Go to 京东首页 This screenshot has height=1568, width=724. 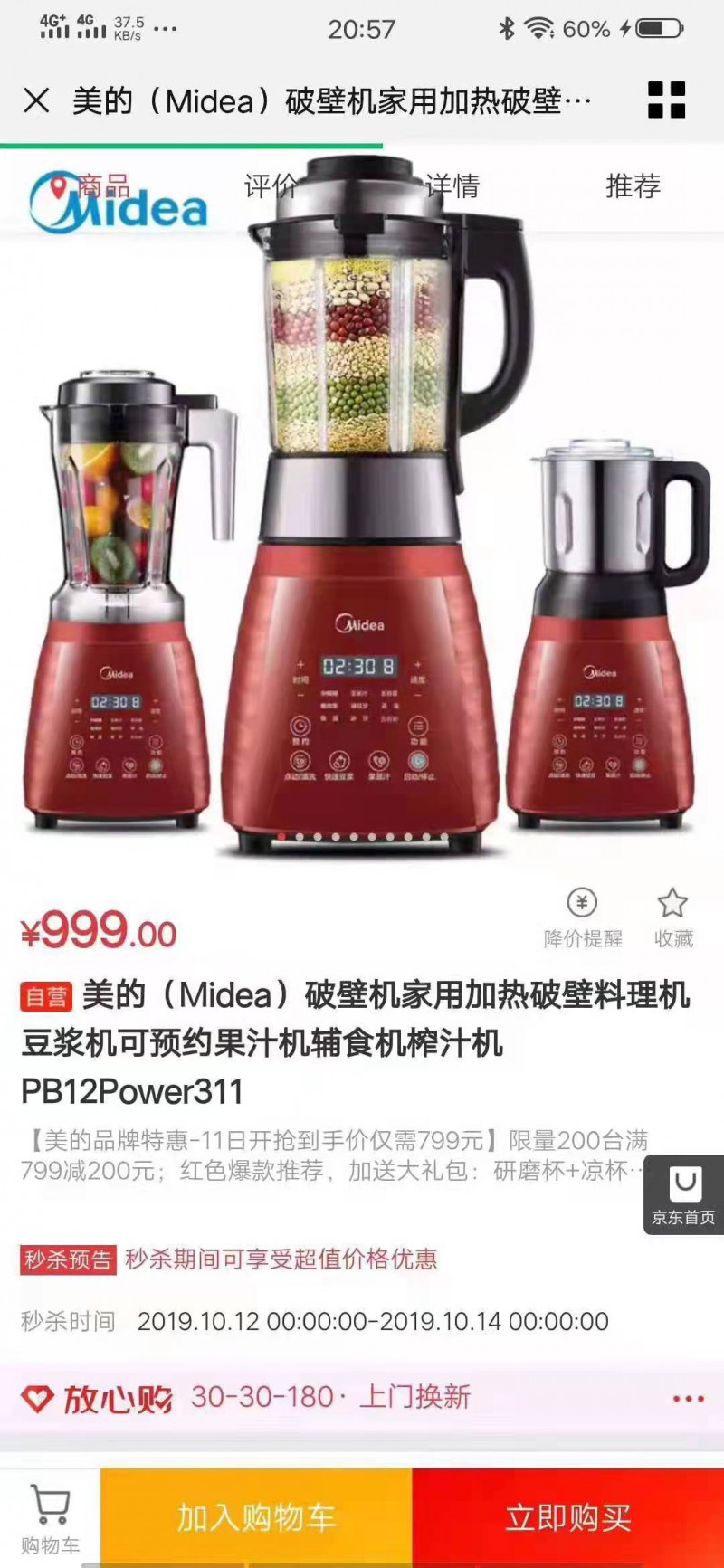[x=684, y=1194]
